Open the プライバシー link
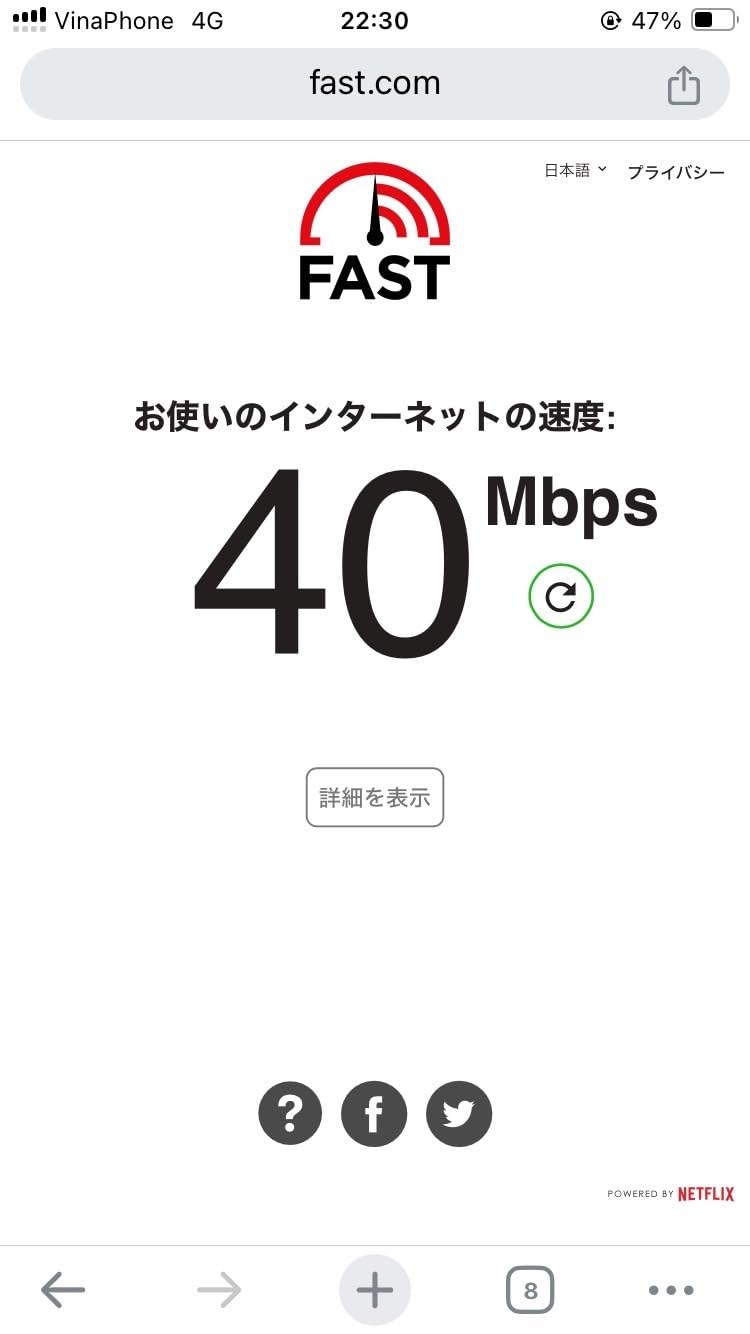 (x=676, y=172)
